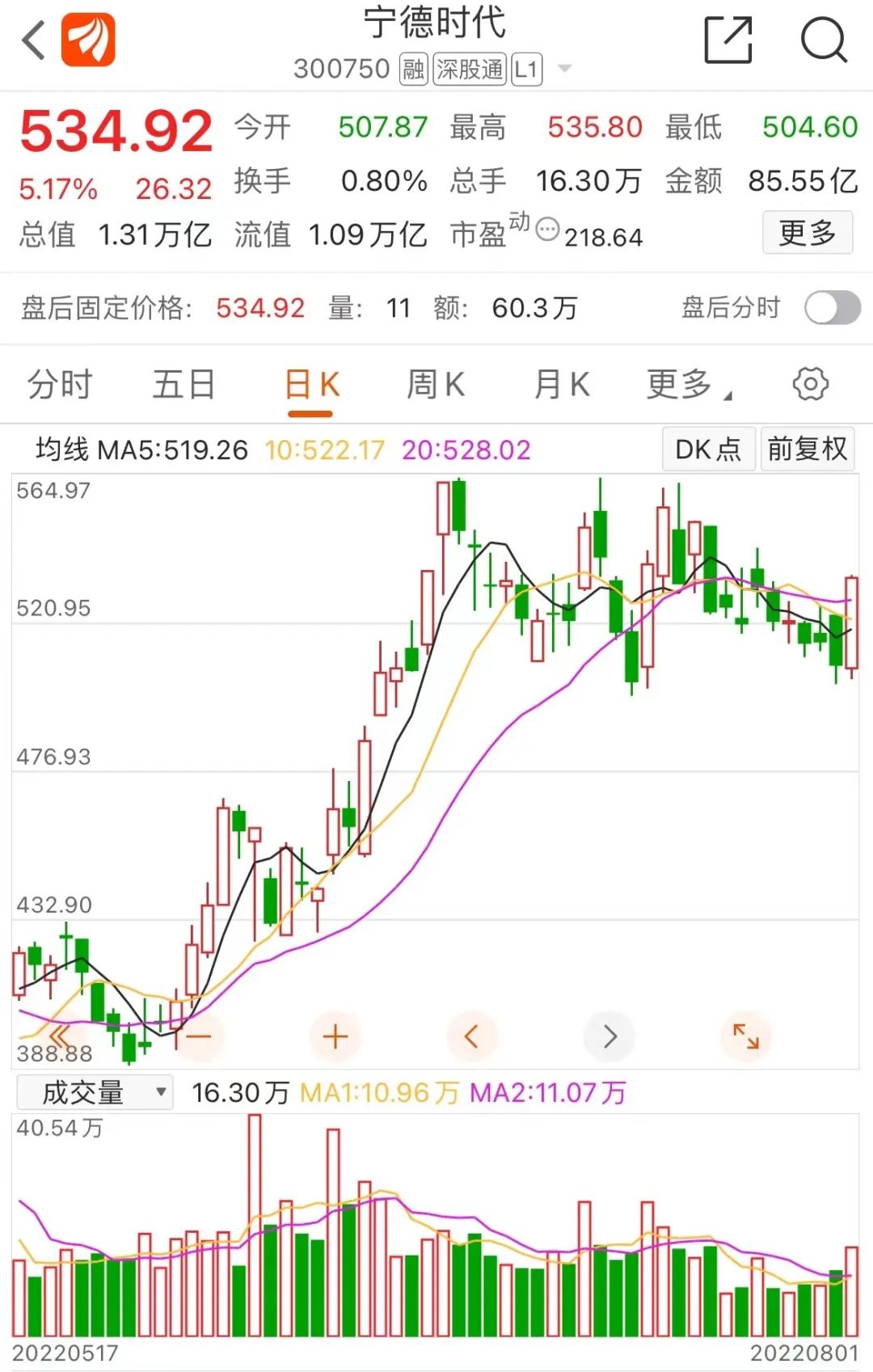The width and height of the screenshot is (873, 1372).
Task: Enable the 盘后分时 switch
Action: 831,308
